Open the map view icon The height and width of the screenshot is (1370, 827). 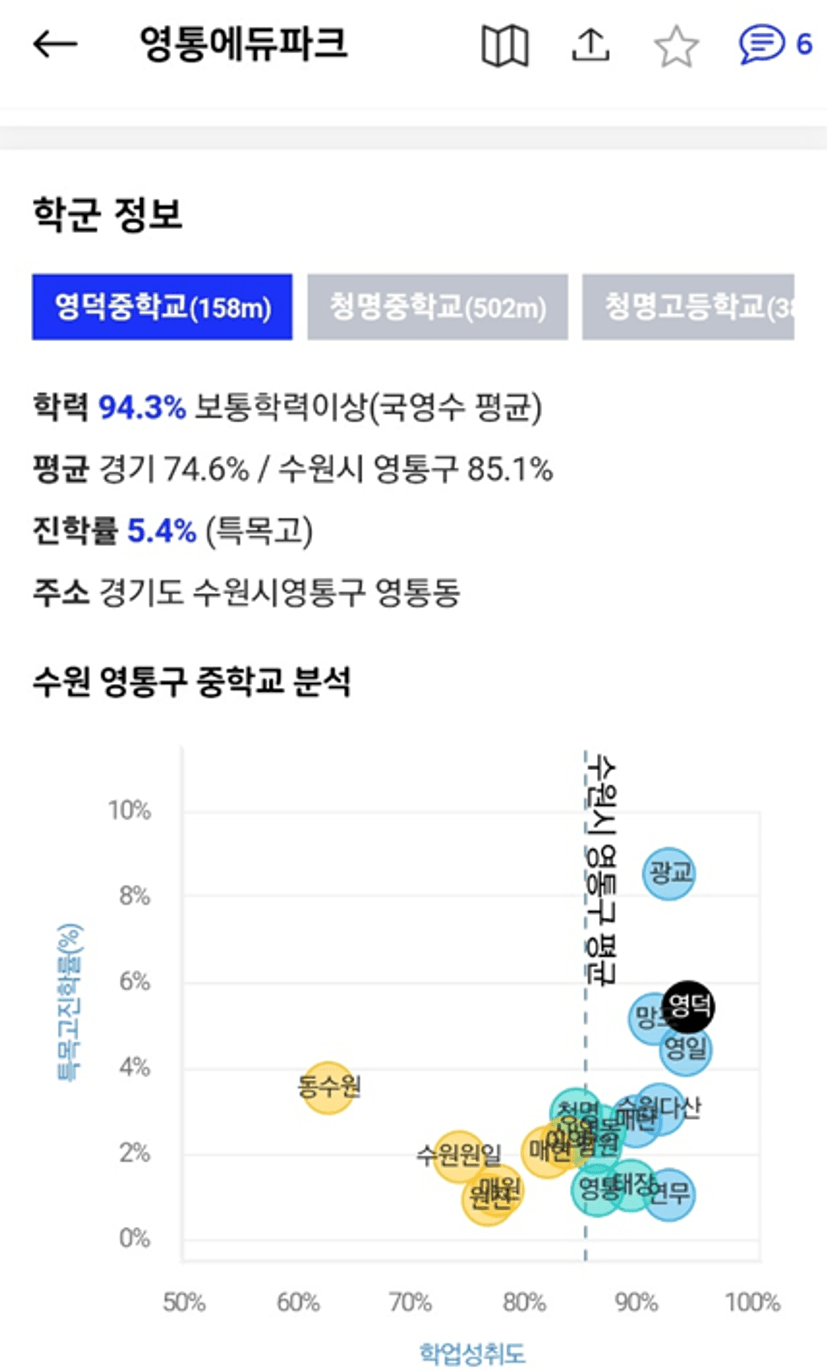(505, 46)
